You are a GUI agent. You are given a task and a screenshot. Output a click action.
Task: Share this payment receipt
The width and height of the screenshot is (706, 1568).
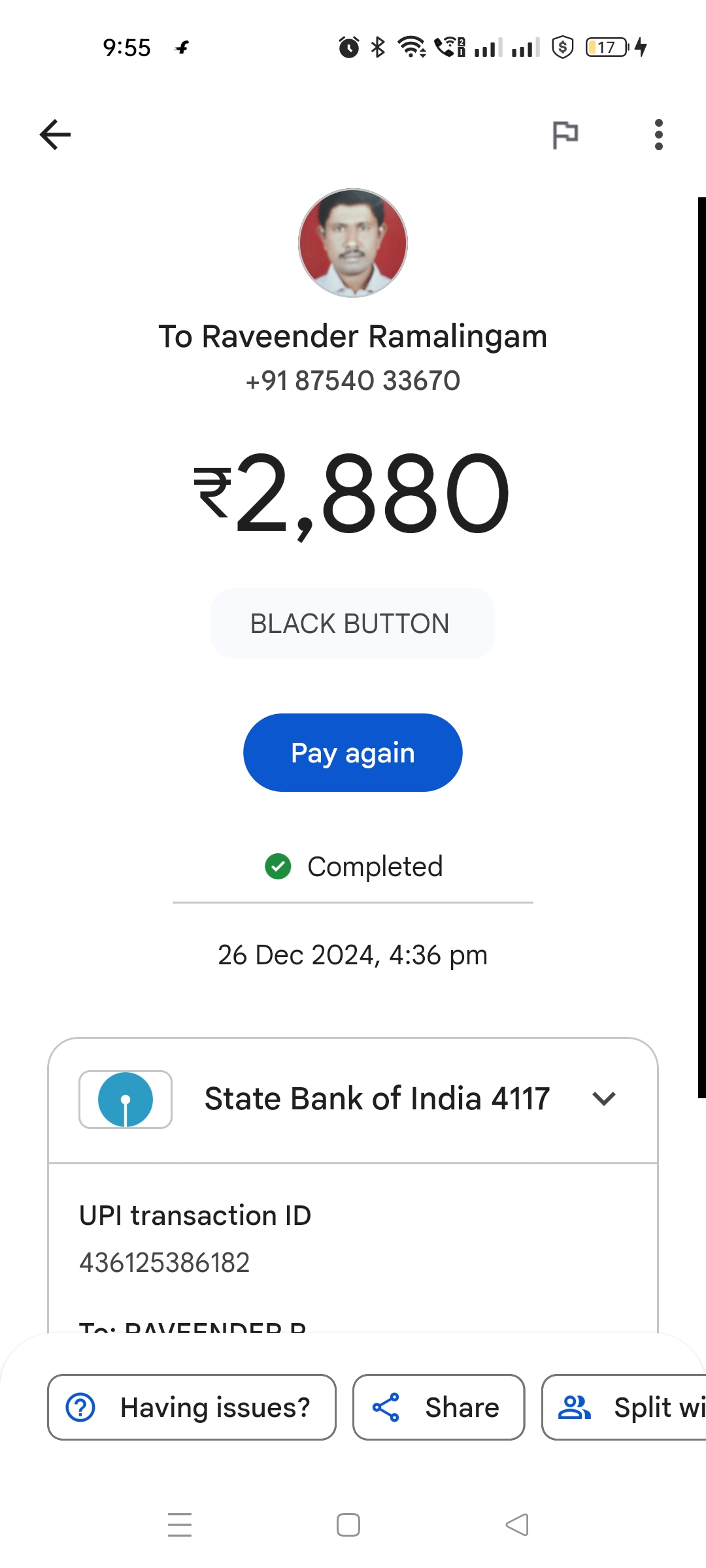[439, 1407]
